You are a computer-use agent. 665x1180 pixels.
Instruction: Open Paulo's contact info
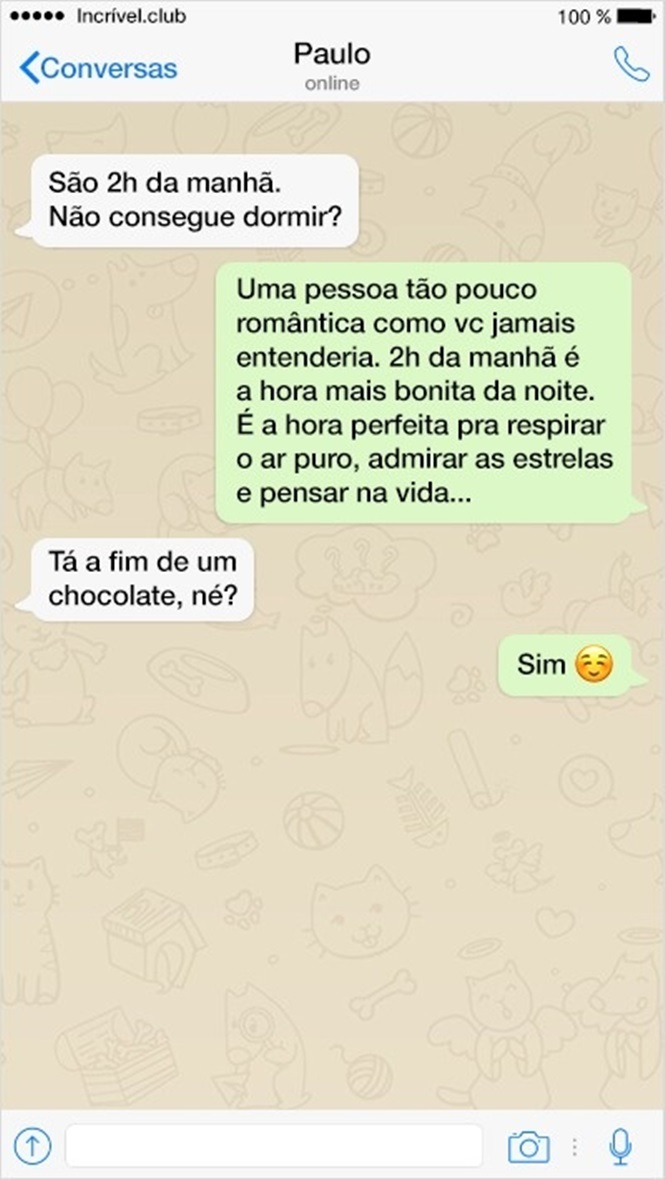[x=332, y=65]
